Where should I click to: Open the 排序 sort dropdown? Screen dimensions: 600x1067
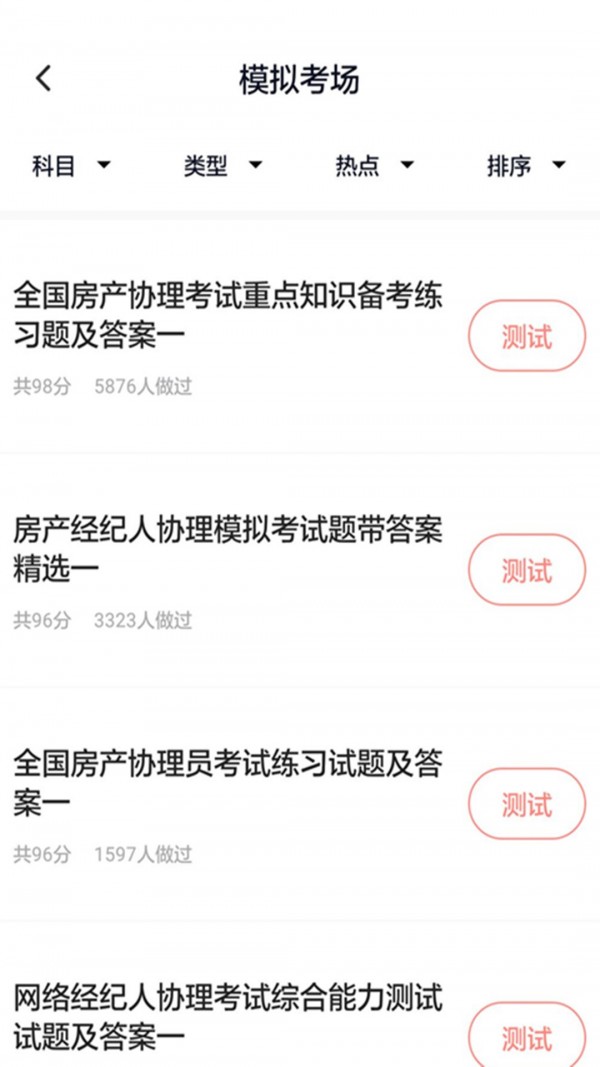point(526,166)
